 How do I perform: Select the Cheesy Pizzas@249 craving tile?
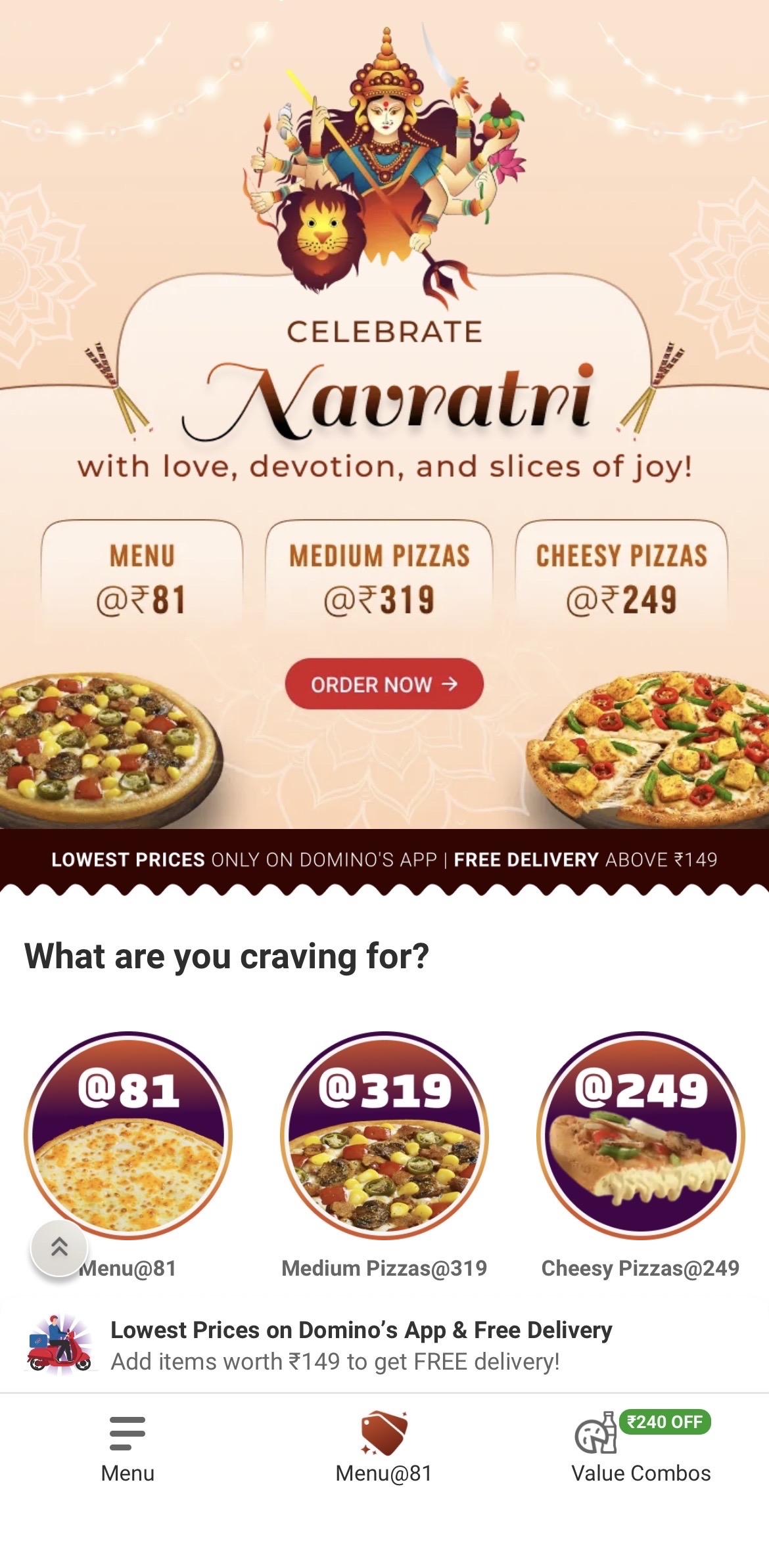pyautogui.click(x=640, y=1135)
